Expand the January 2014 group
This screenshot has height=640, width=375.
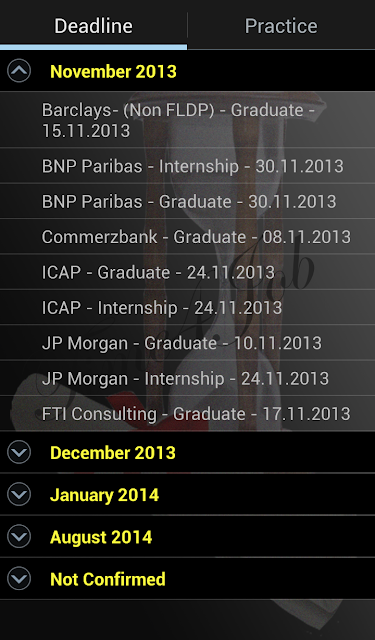[x=187, y=495]
